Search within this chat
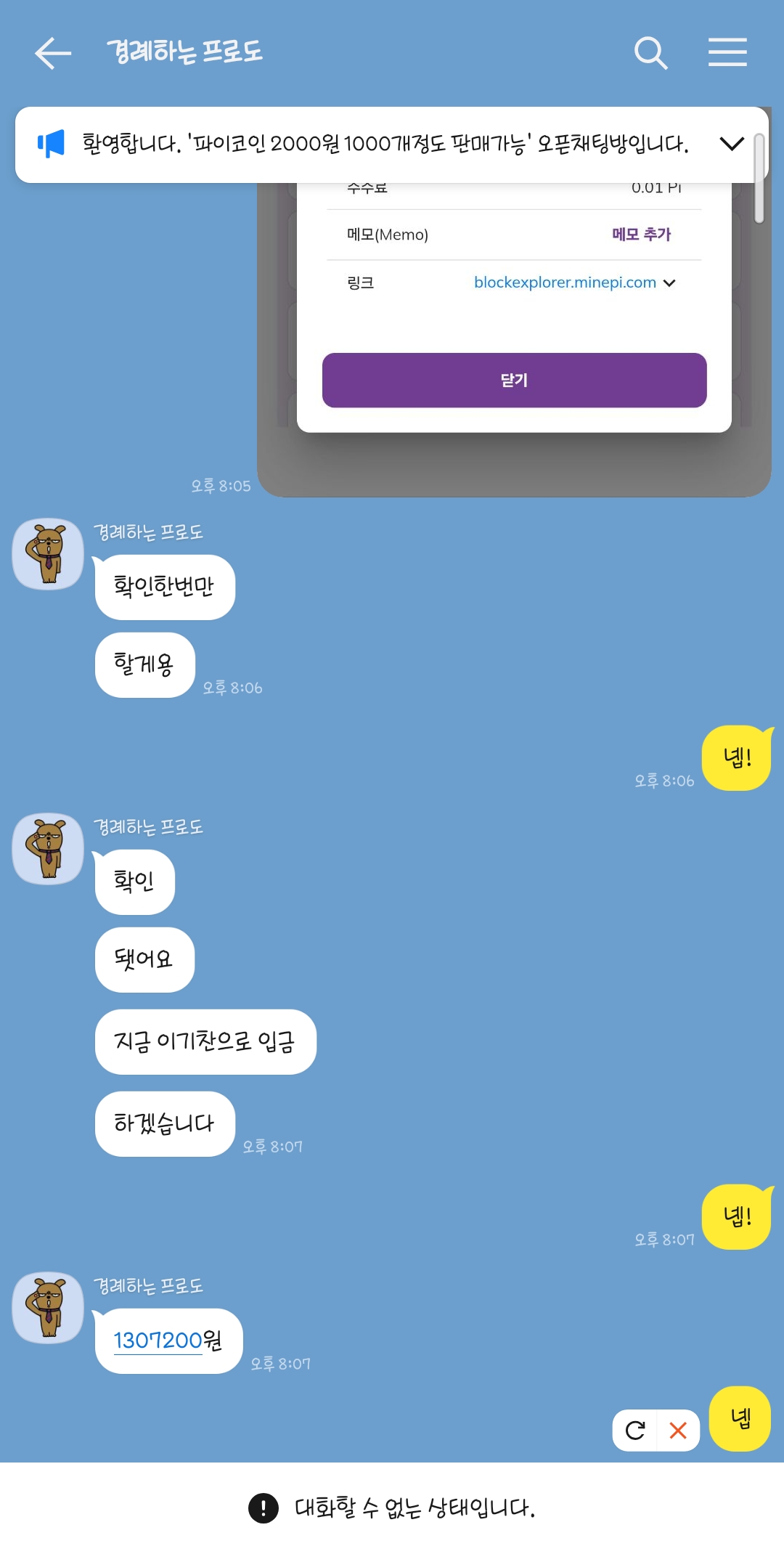This screenshot has height=1554, width=784. coord(650,53)
